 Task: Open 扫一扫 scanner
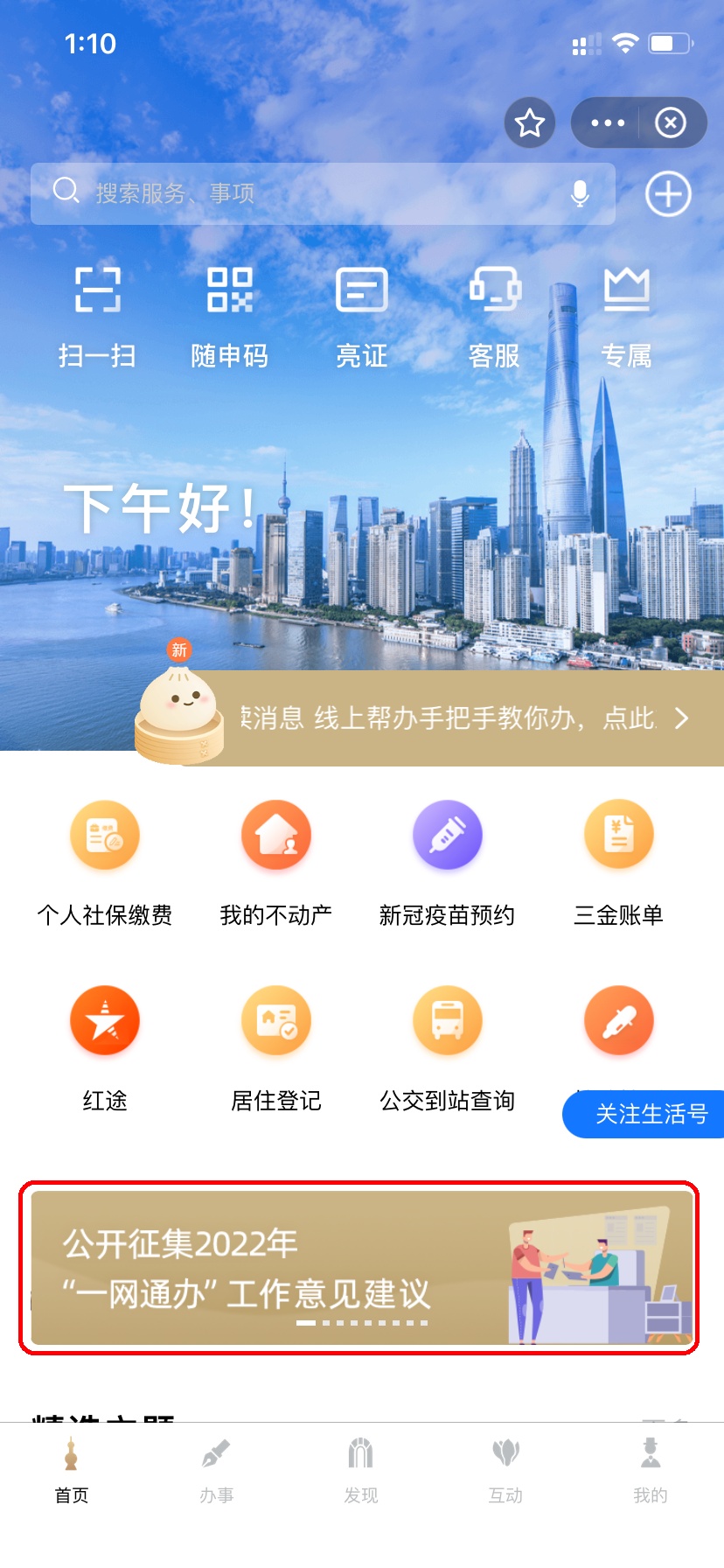click(x=97, y=317)
